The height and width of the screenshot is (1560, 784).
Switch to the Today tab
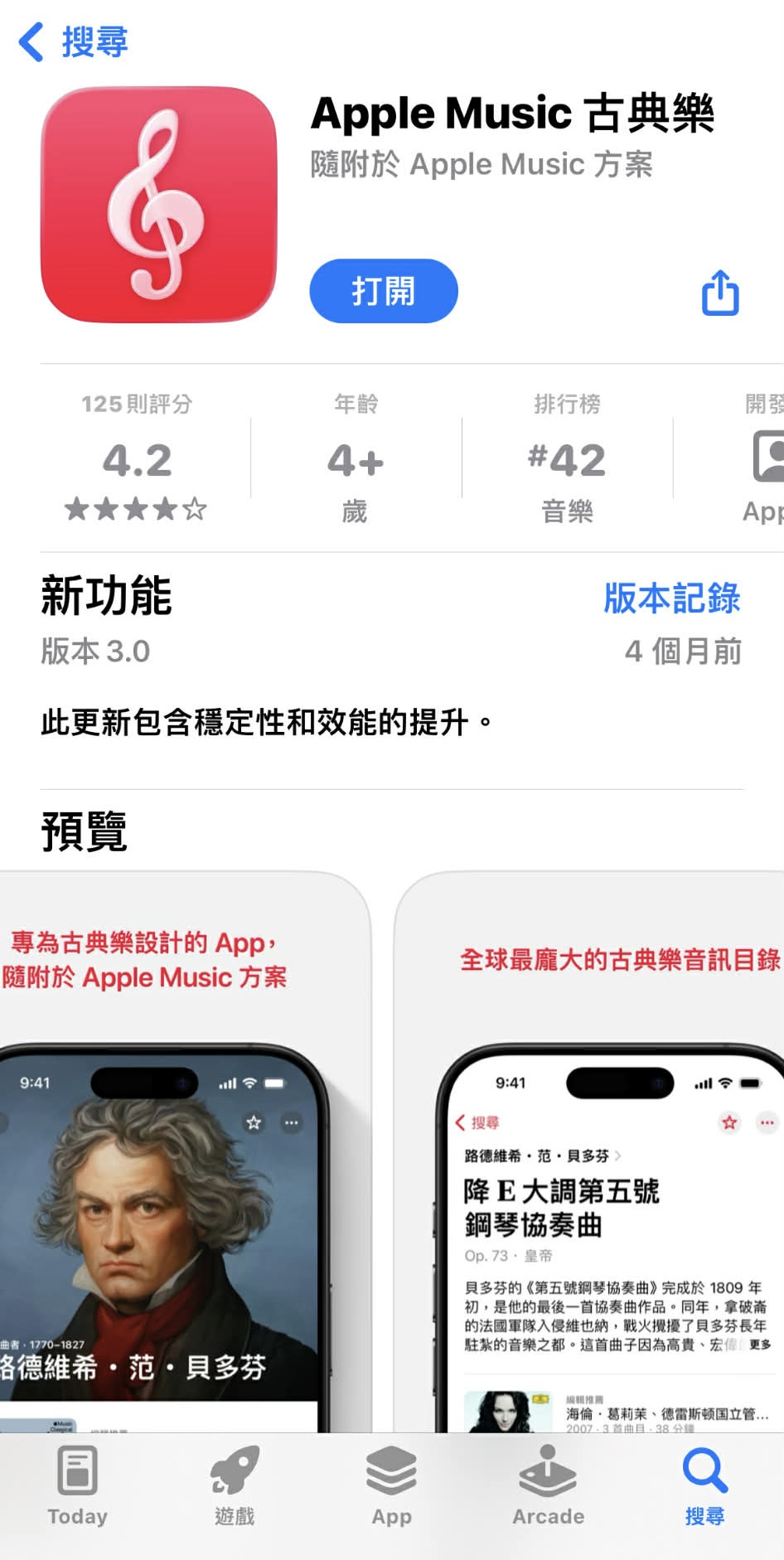click(78, 1485)
